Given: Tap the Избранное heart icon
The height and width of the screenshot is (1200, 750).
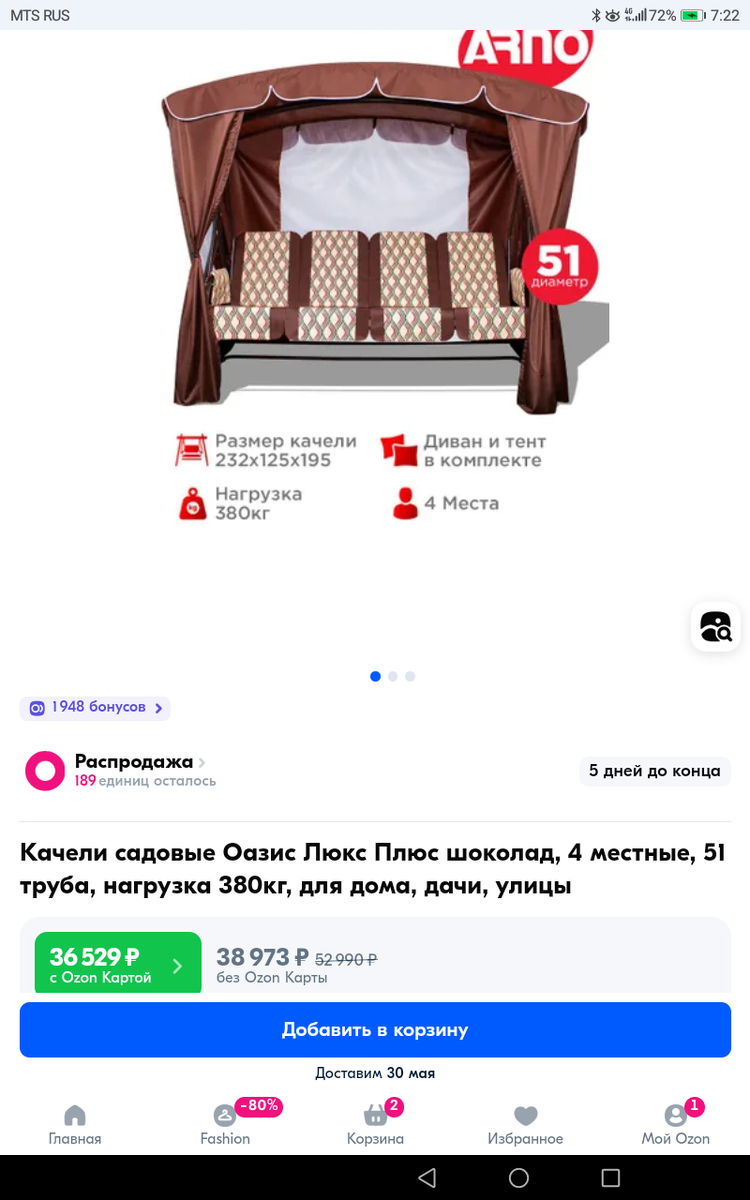Looking at the screenshot, I should pyautogui.click(x=525, y=1113).
